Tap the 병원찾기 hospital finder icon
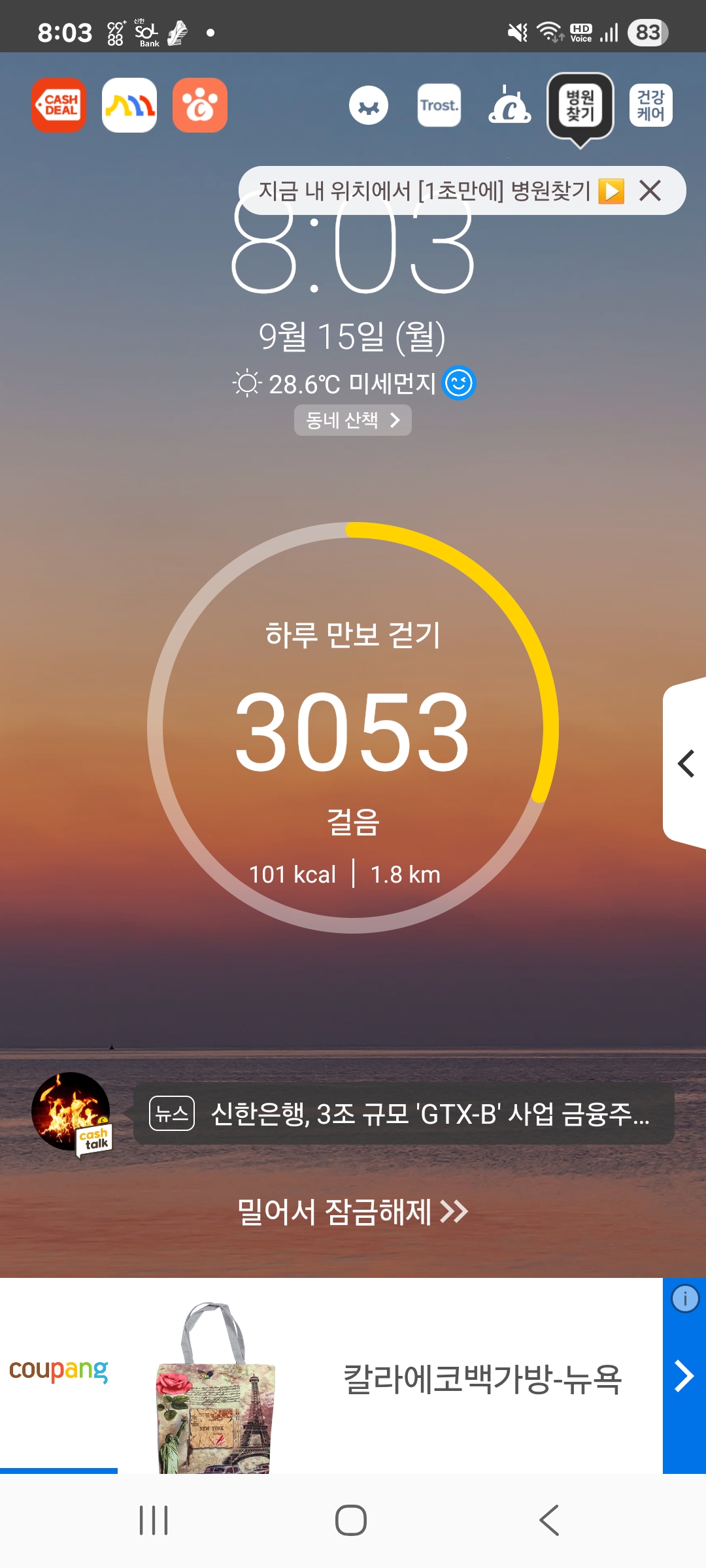Screen dimensions: 706x1568 pos(580,106)
